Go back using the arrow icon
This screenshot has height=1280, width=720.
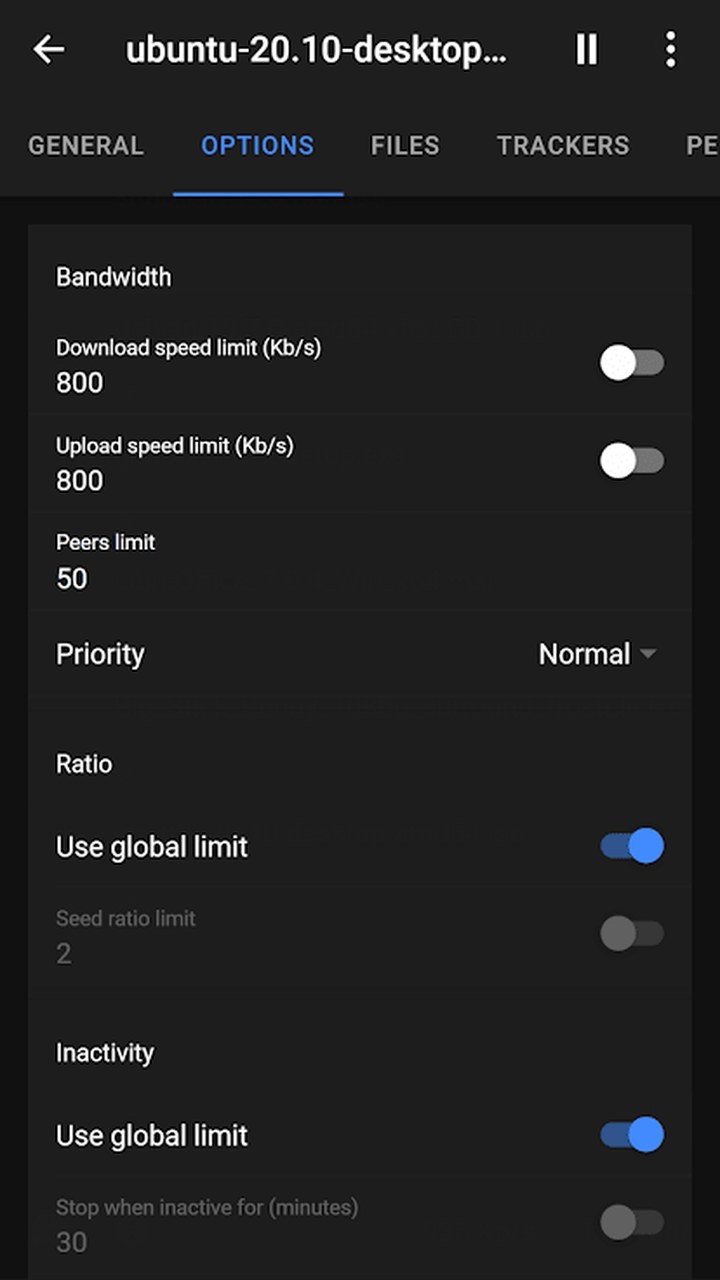click(49, 49)
